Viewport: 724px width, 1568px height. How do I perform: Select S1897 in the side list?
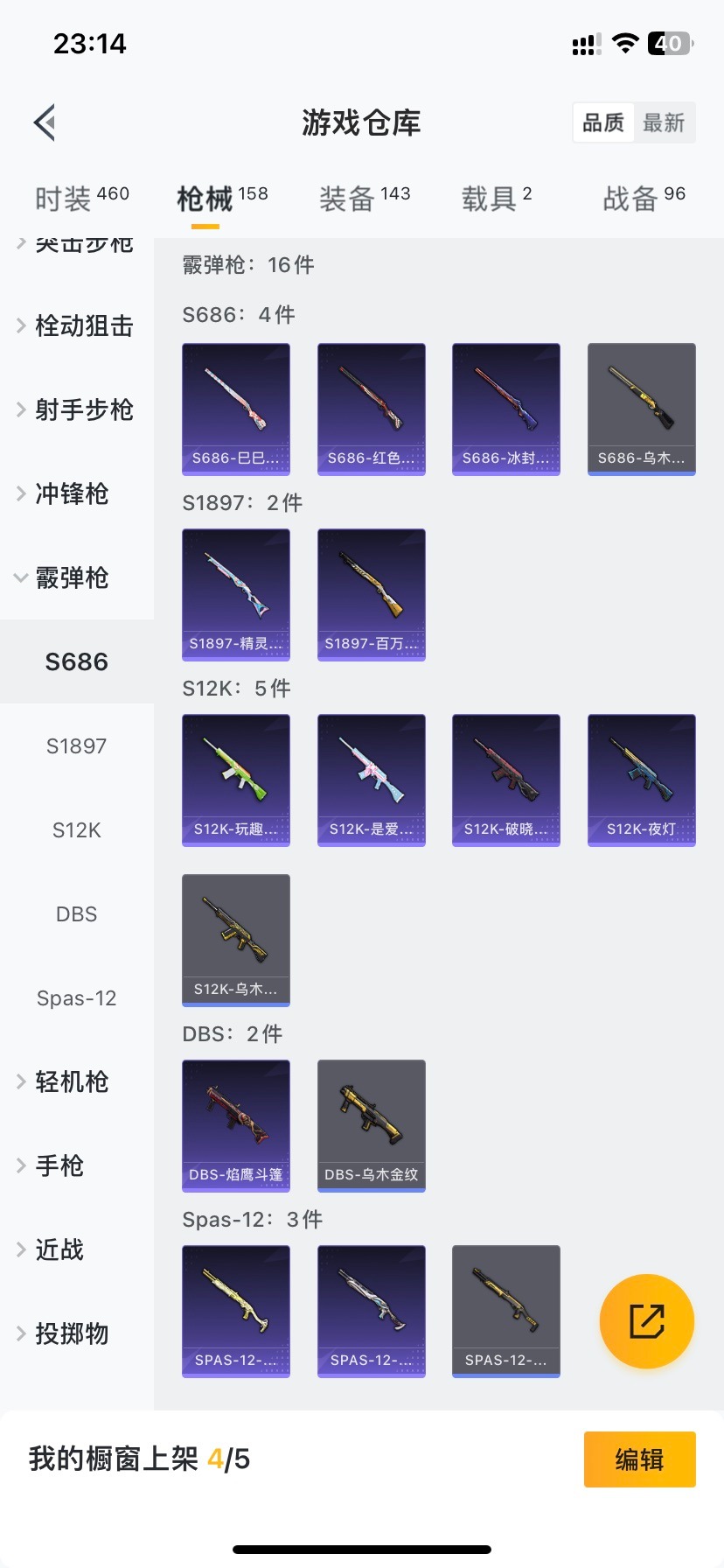[77, 746]
